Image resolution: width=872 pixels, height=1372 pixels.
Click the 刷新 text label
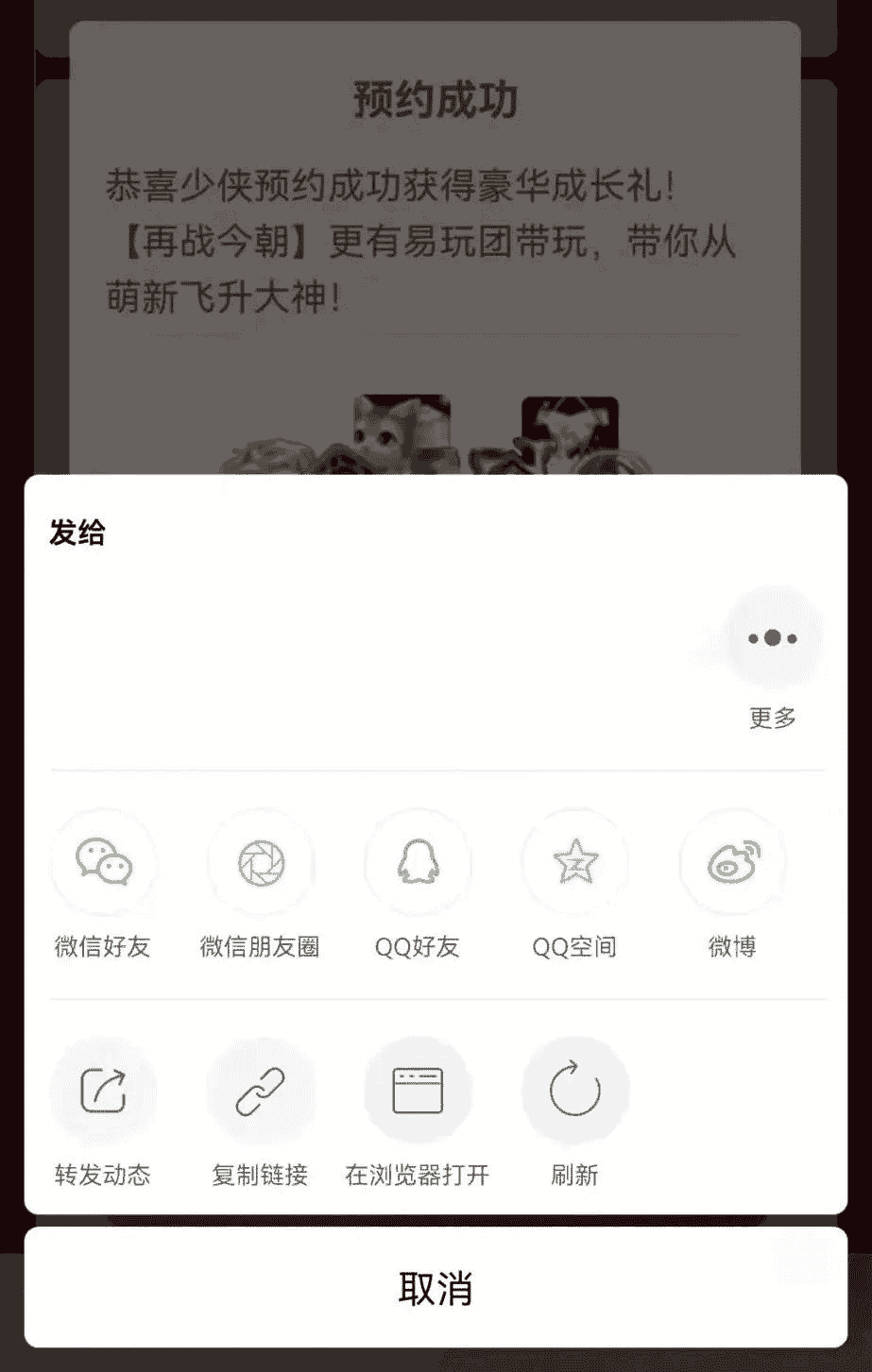click(x=575, y=1177)
